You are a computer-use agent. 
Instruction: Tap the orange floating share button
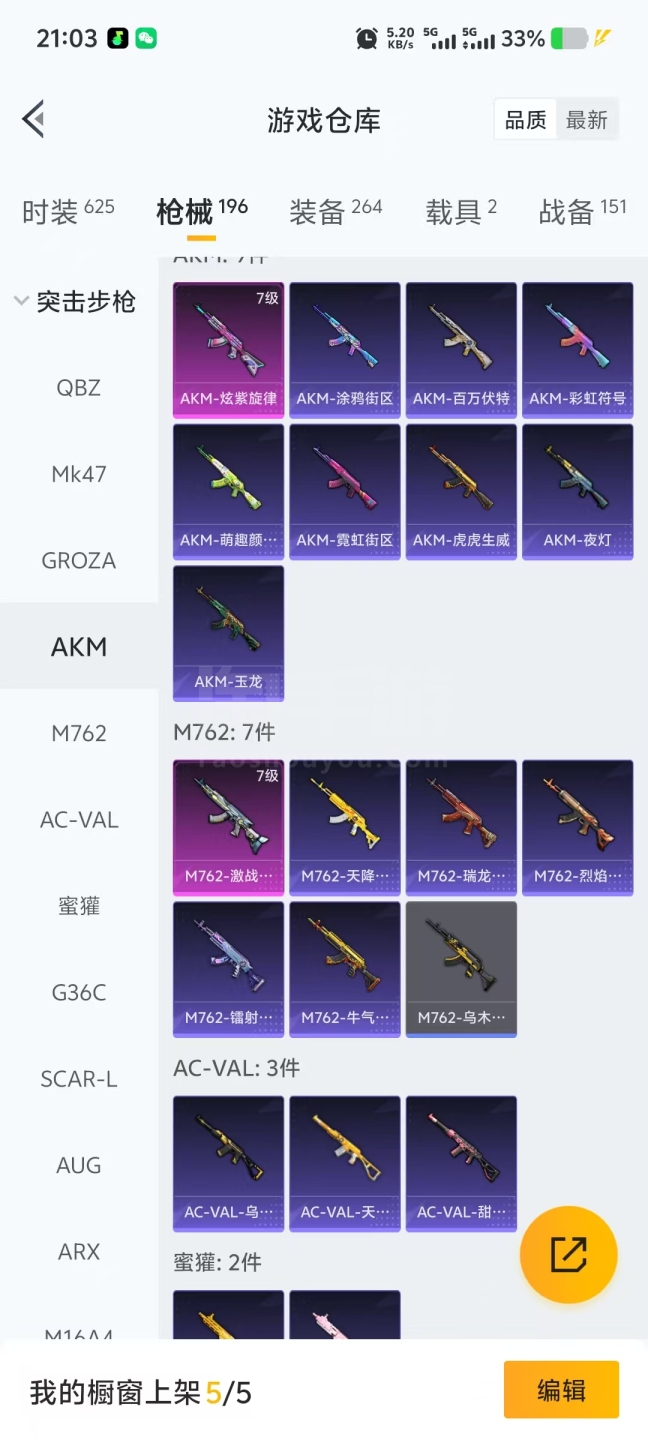pyautogui.click(x=568, y=1254)
